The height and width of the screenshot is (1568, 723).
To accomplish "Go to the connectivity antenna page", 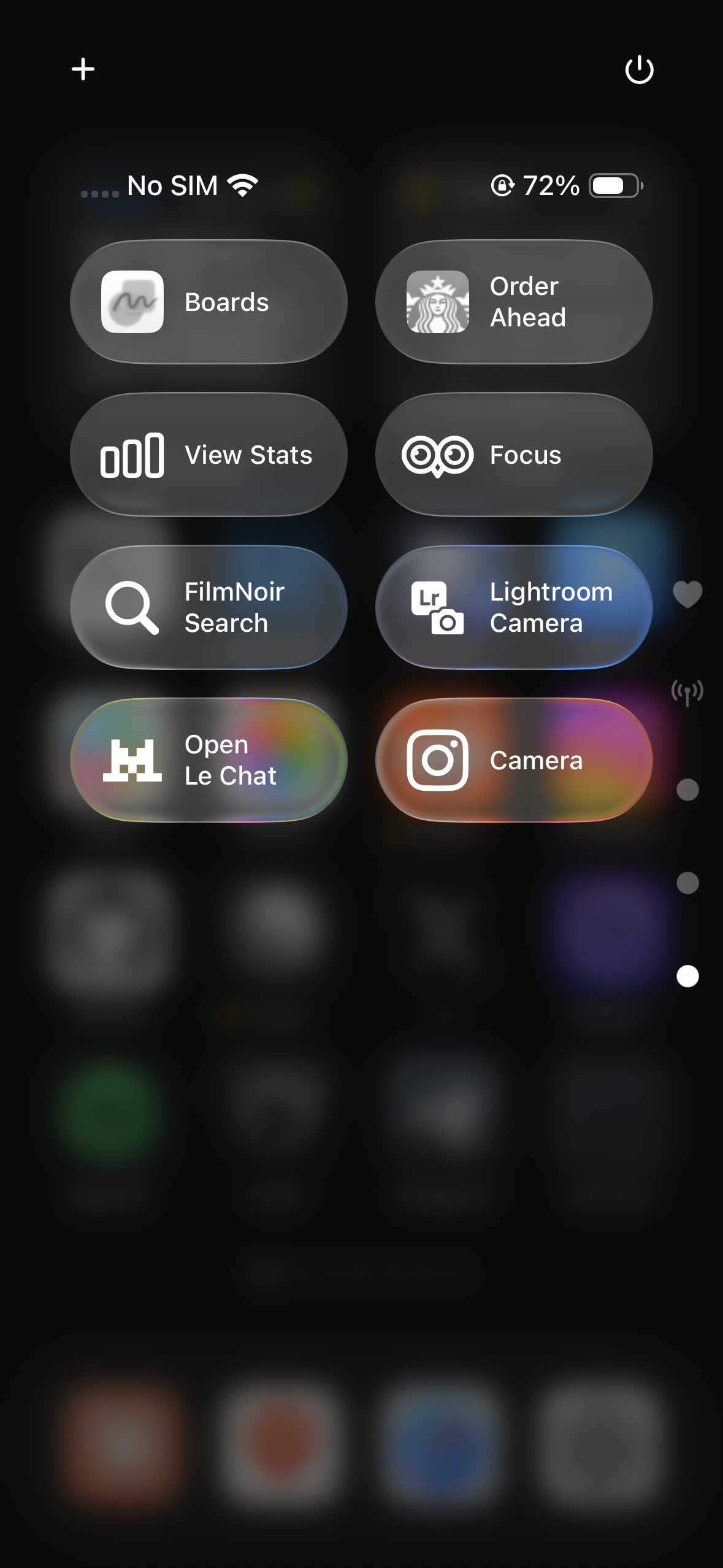I will coord(687,693).
